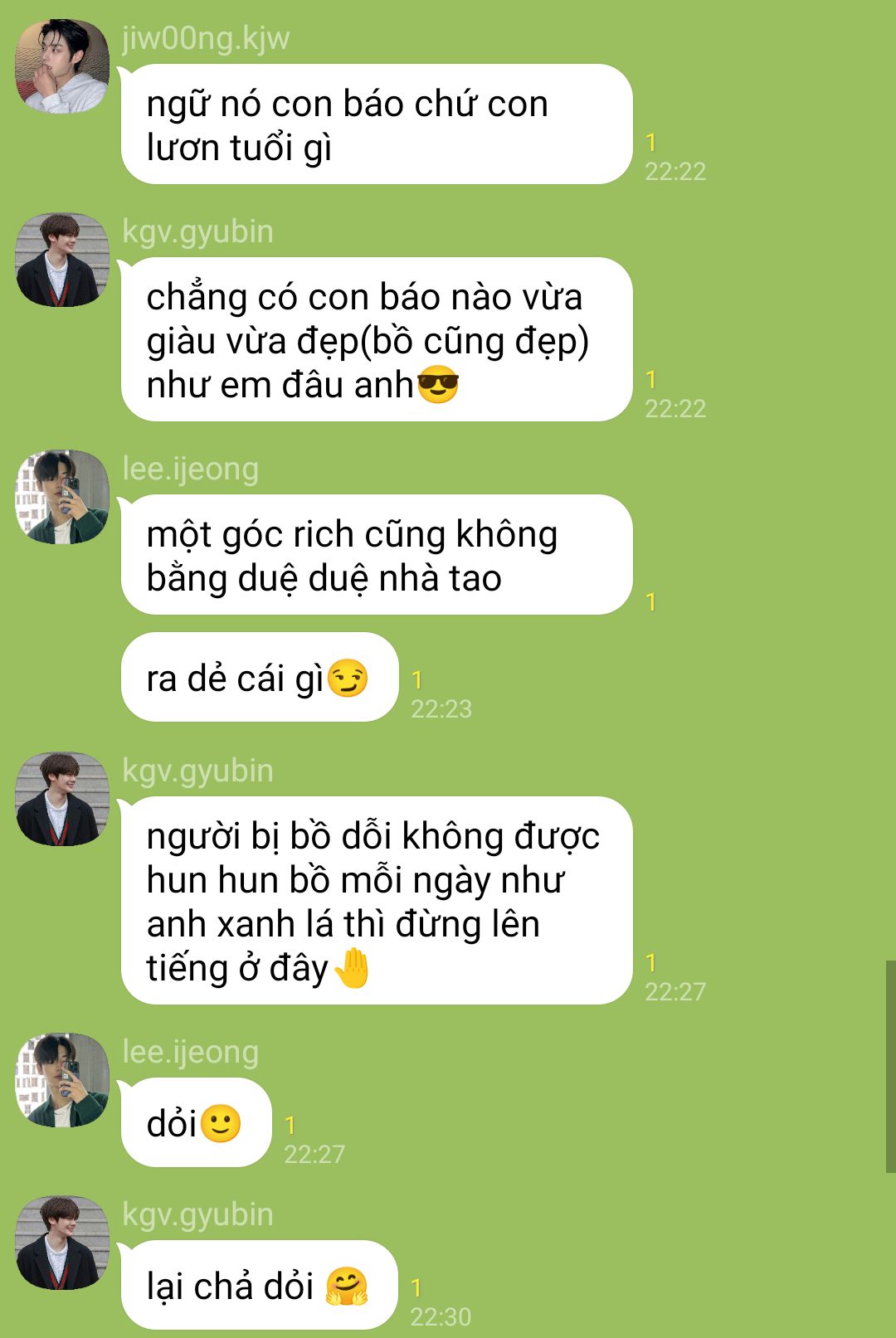896x1338 pixels.
Task: Open kgv.gyubin's avatar beside 'lại chả dỏi'
Action: tap(62, 1243)
